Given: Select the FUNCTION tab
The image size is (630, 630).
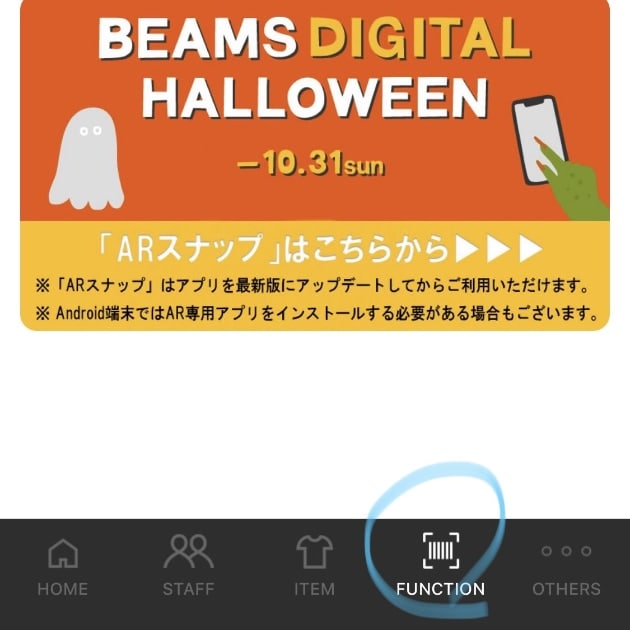Looking at the screenshot, I should (440, 566).
